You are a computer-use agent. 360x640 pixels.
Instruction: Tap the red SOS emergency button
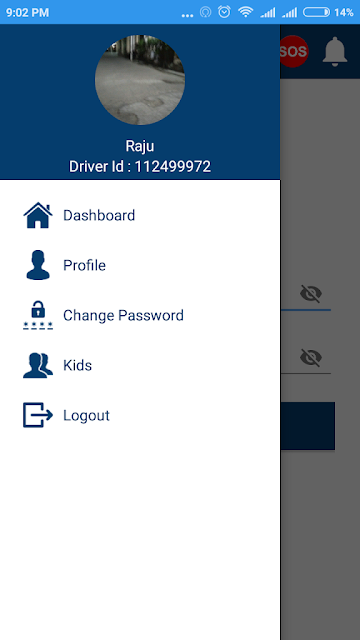[294, 51]
